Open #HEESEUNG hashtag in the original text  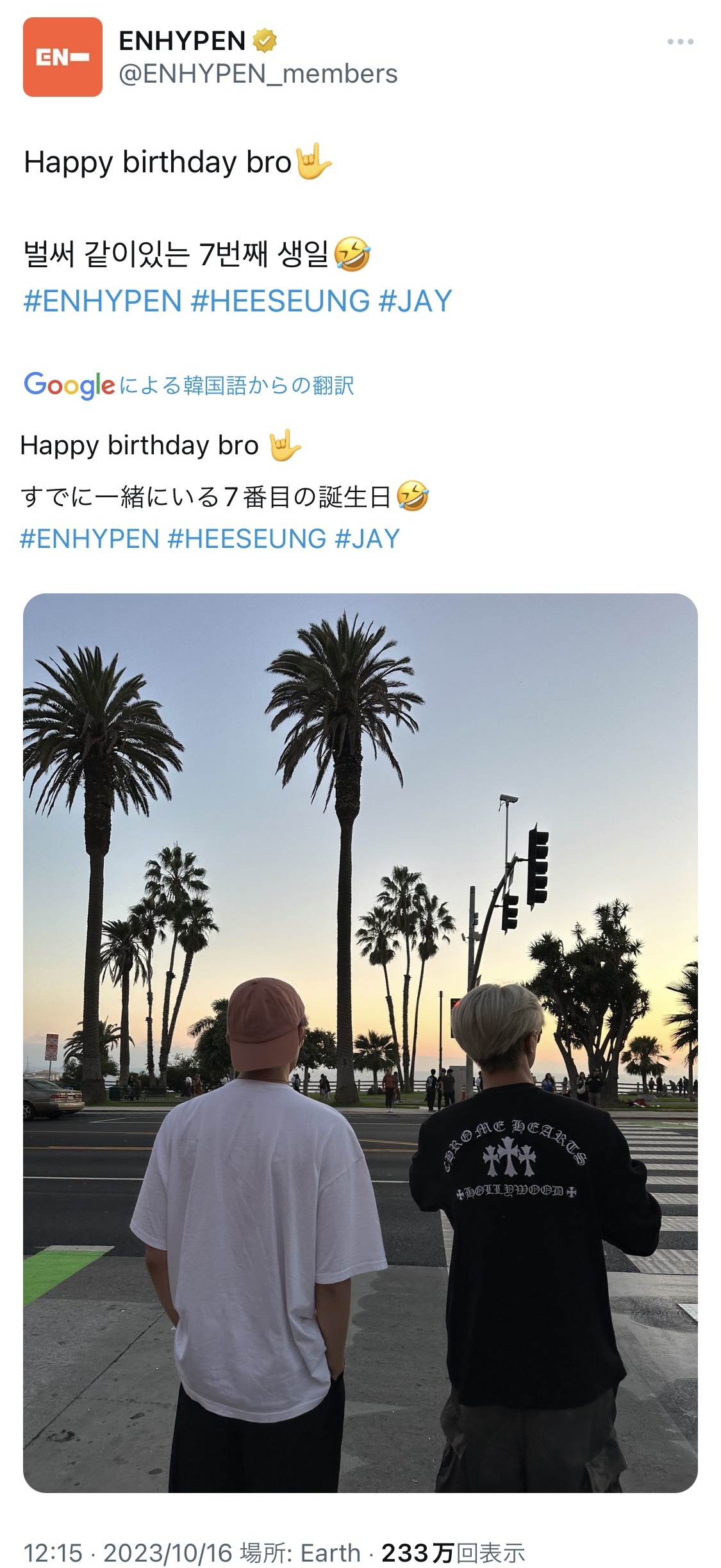click(x=280, y=301)
